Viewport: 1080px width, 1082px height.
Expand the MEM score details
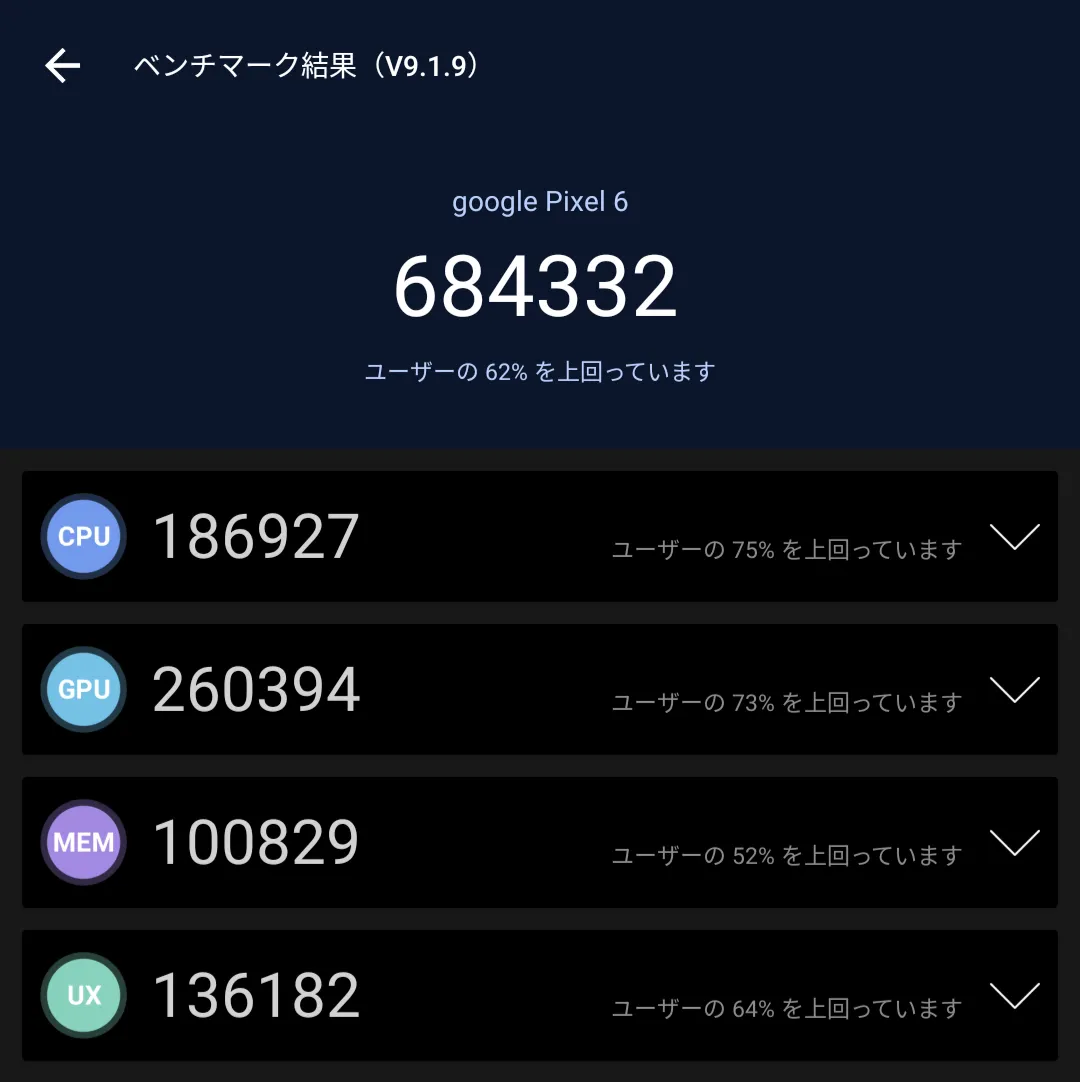1014,843
